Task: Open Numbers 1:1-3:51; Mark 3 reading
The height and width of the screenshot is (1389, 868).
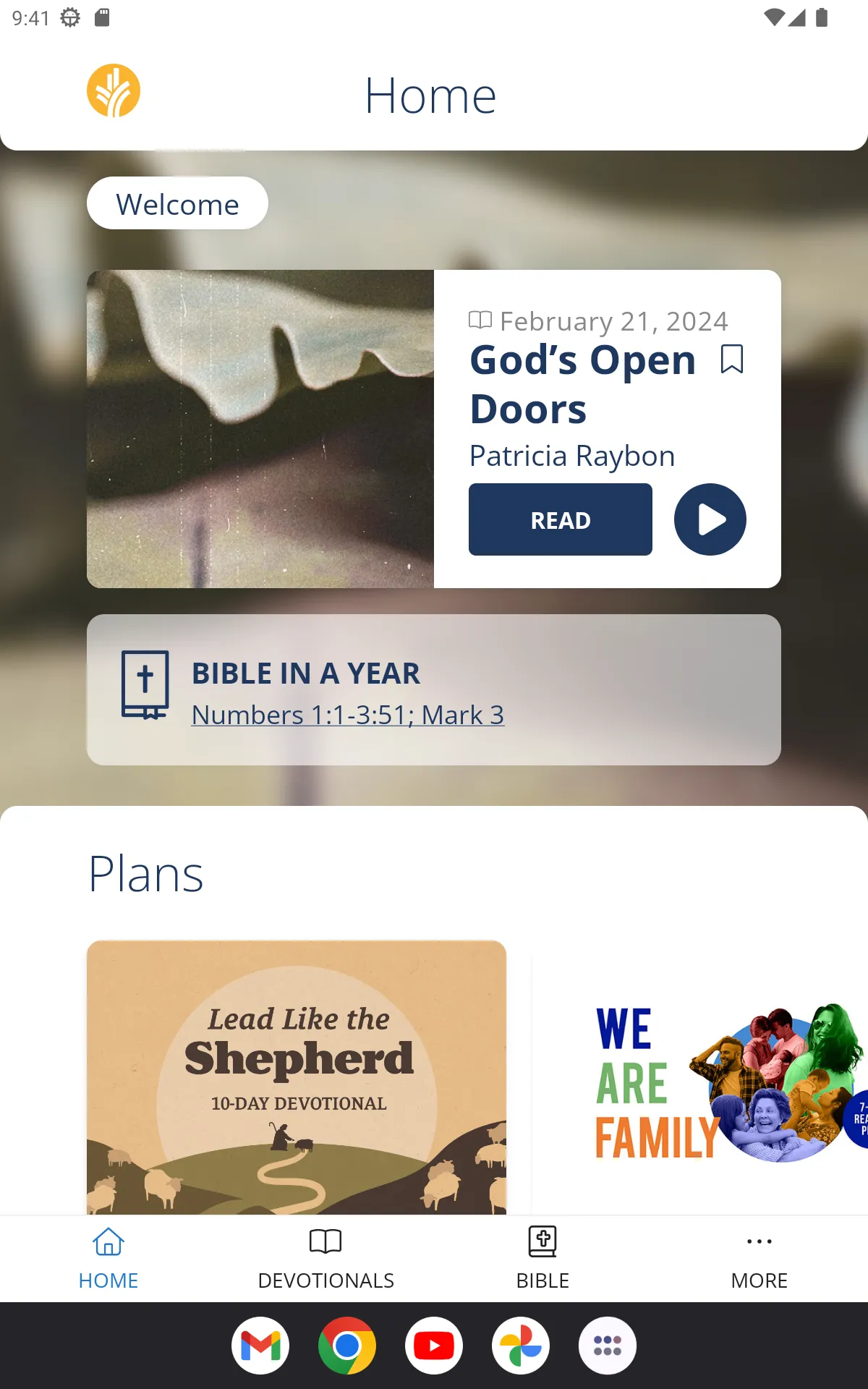Action: click(348, 715)
